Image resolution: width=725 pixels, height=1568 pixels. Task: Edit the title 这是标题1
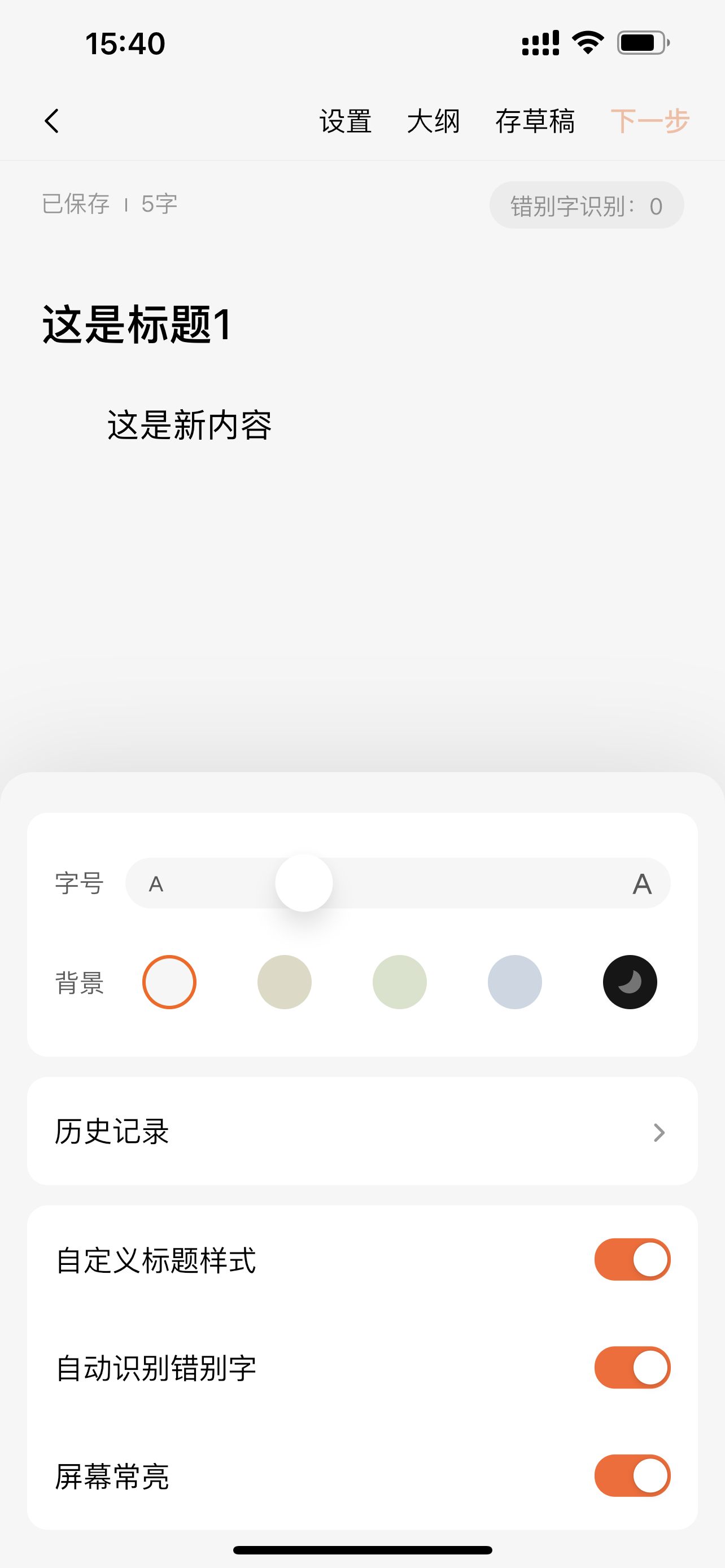138,324
